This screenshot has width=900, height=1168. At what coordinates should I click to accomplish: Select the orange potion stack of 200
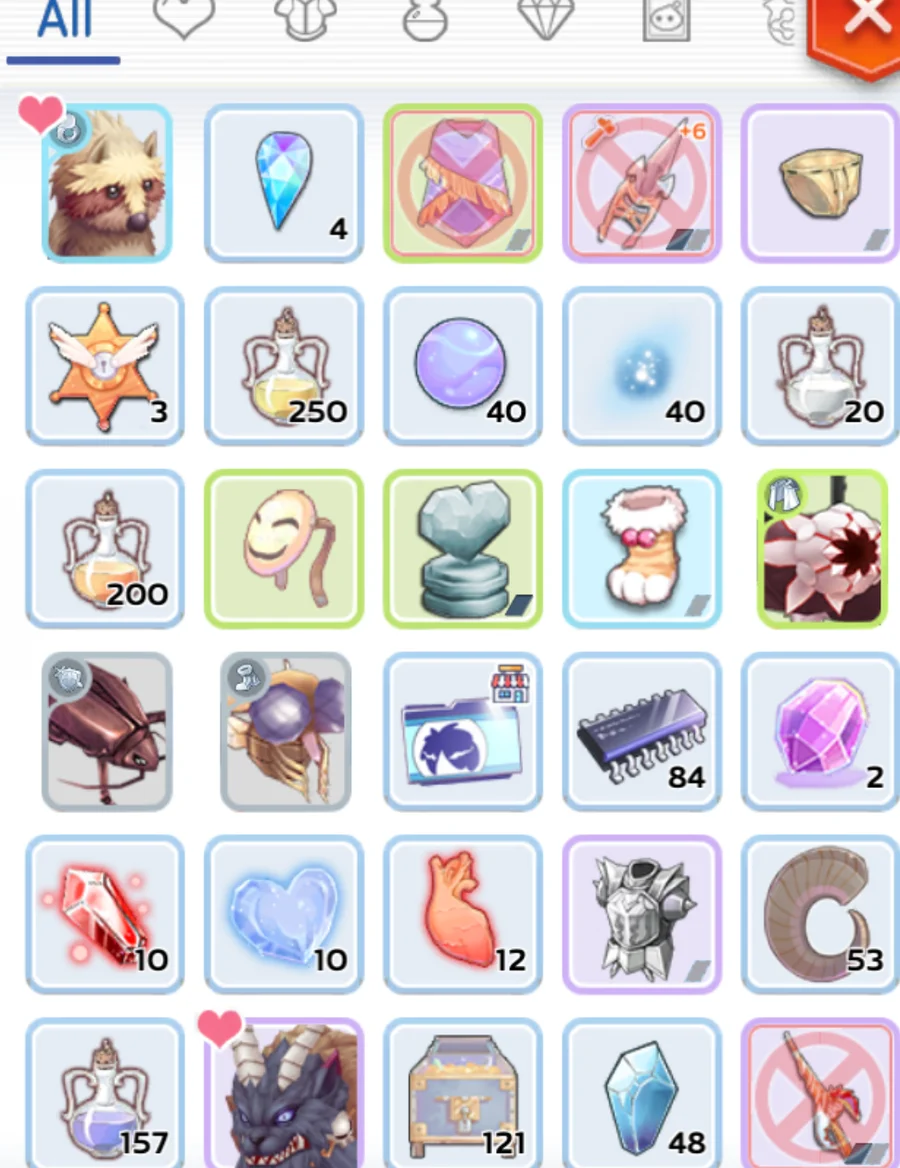[x=105, y=549]
